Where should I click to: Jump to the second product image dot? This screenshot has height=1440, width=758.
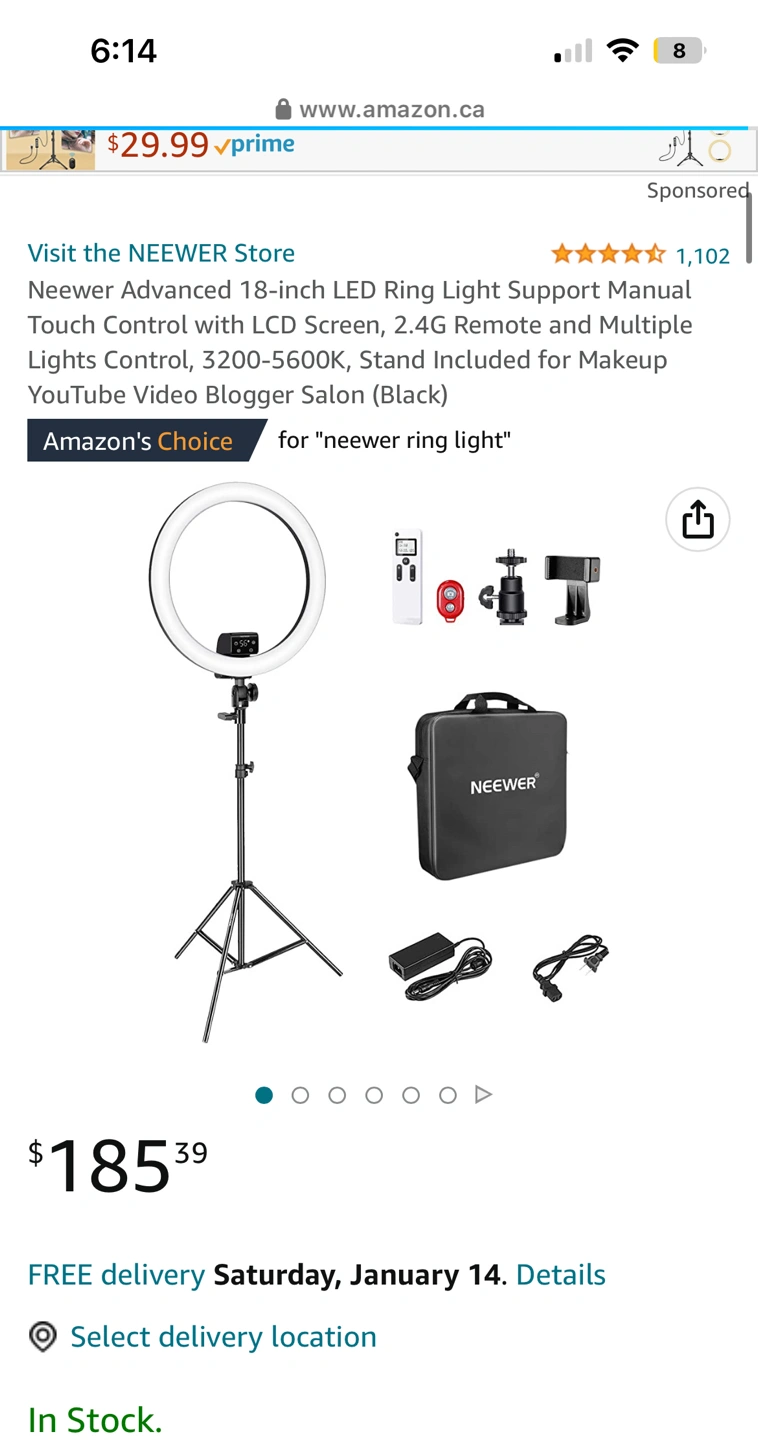click(300, 1095)
